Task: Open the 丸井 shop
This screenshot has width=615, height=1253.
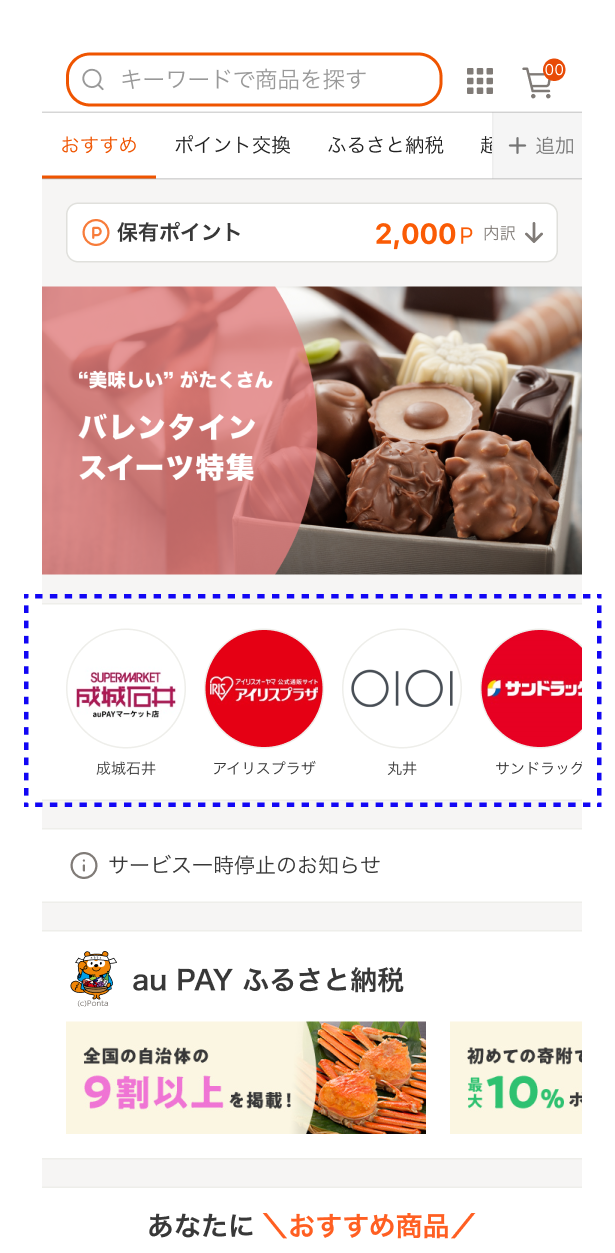Action: (x=402, y=689)
